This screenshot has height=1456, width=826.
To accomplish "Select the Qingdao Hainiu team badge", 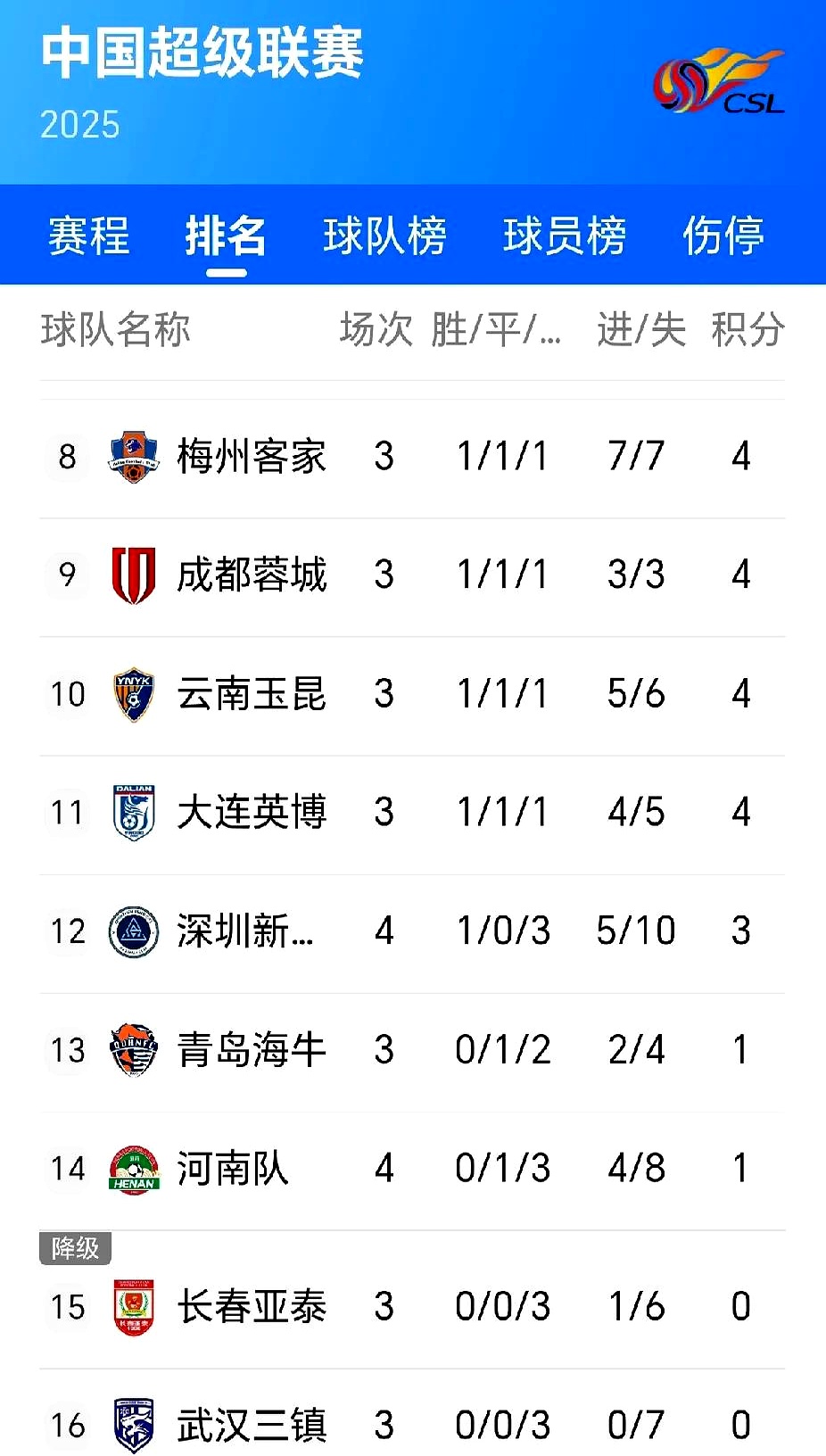I will click(x=132, y=1050).
